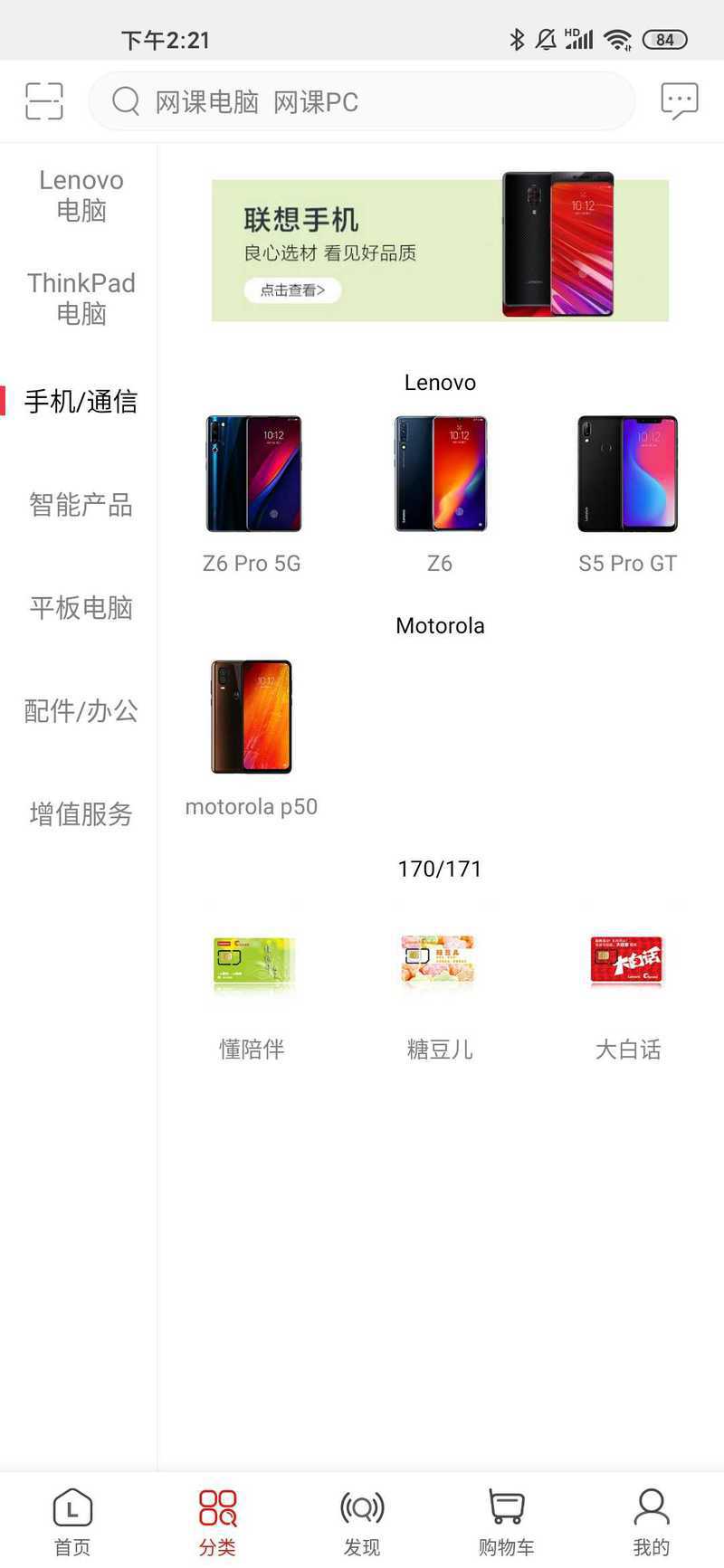Go to the 首页 home tab
The width and height of the screenshot is (724, 1568).
[x=72, y=1521]
